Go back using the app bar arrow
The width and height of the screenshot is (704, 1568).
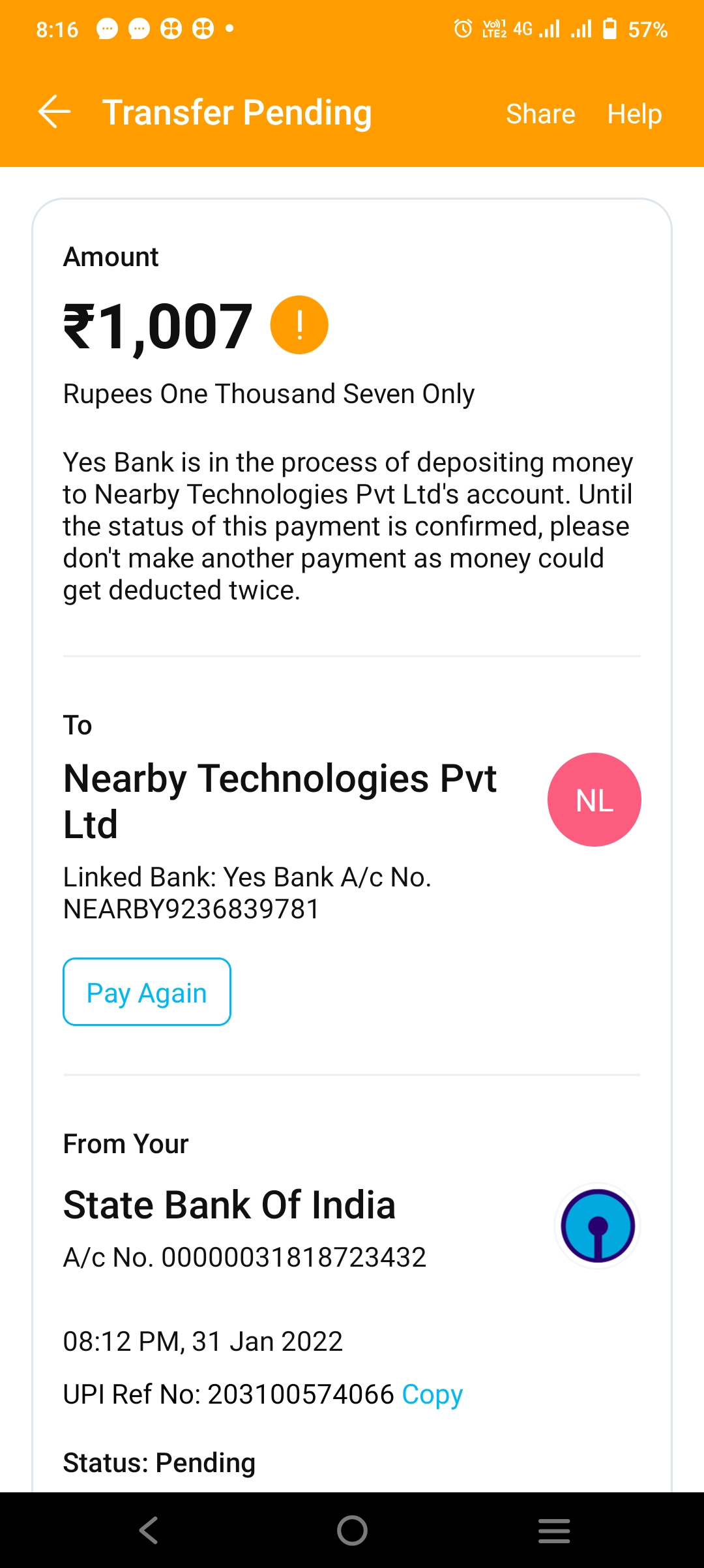coord(55,112)
